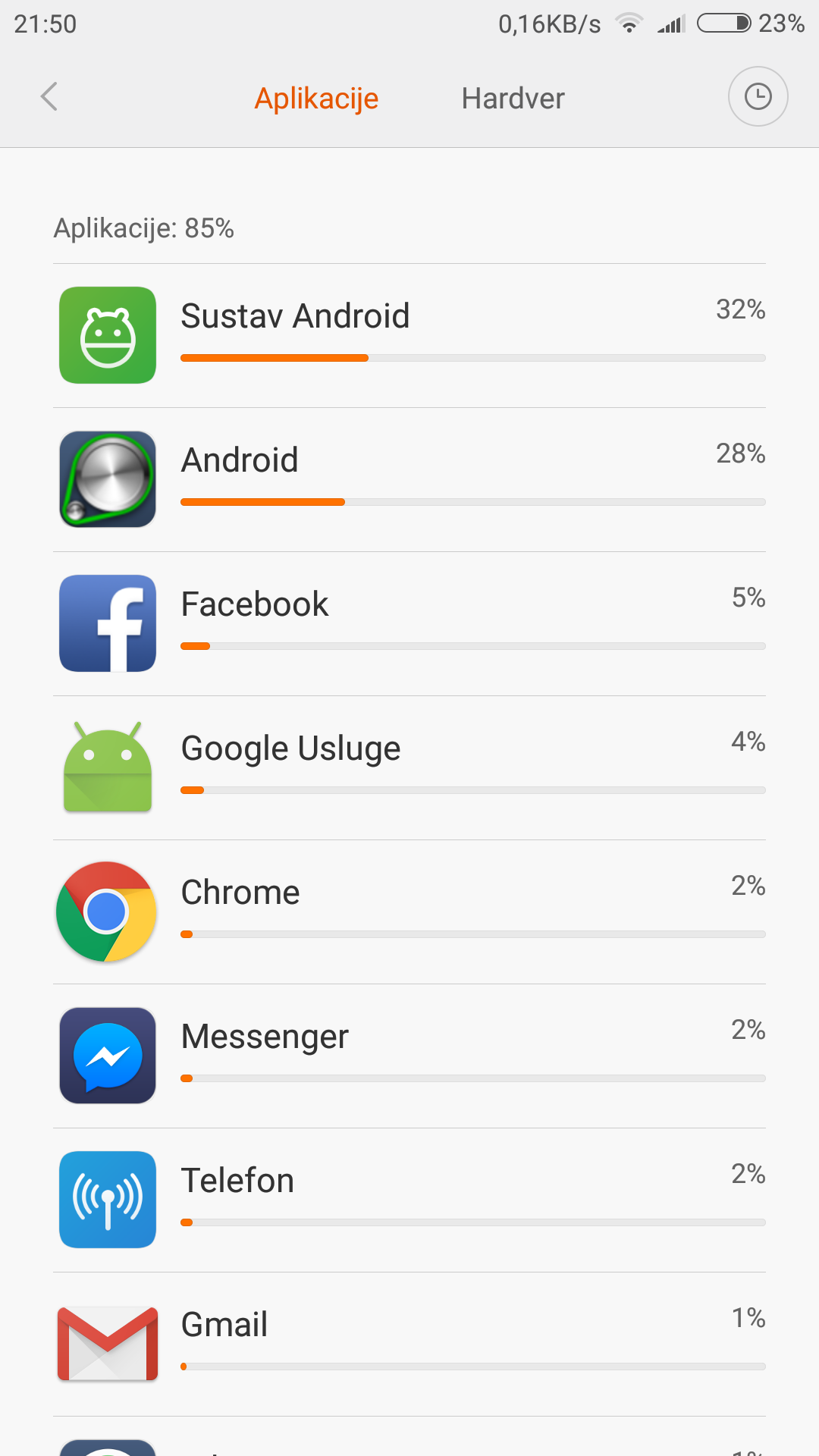Select the Aplikacije tab
Screen dimensions: 819x1456
point(316,99)
